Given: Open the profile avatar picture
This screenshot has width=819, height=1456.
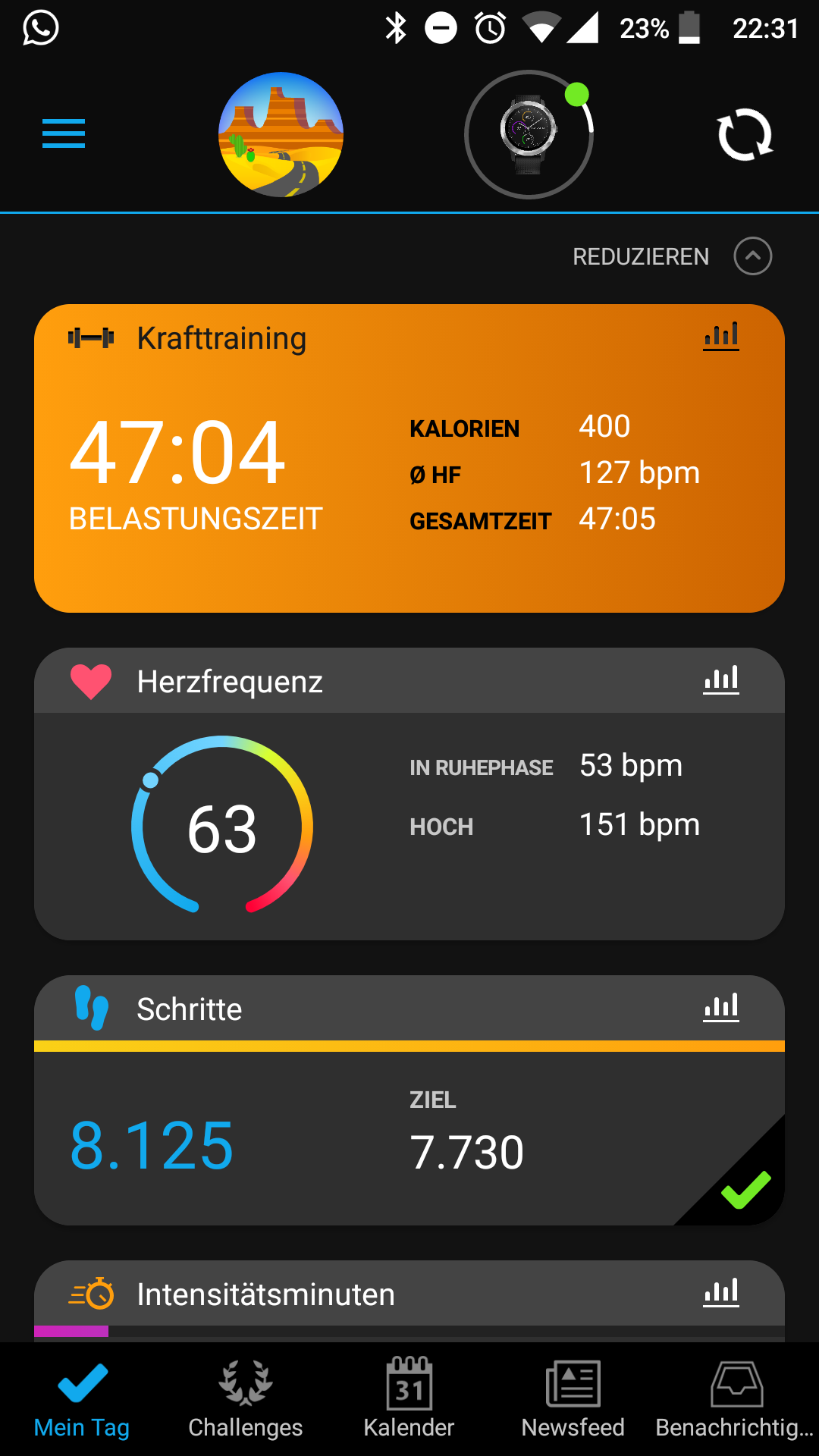Looking at the screenshot, I should [281, 134].
